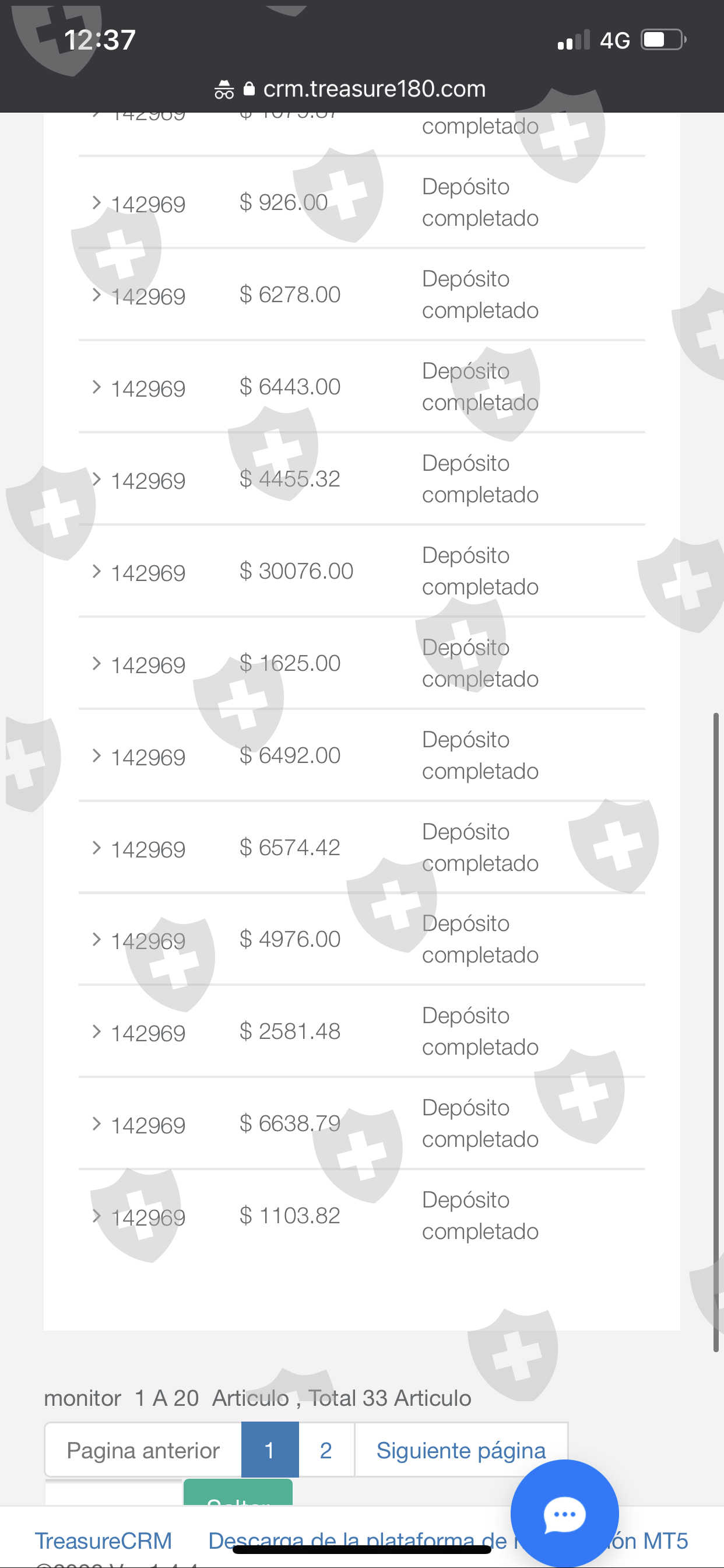The width and height of the screenshot is (724, 1568).
Task: Expand the $ 4976.00 deposit row
Action: 96,939
